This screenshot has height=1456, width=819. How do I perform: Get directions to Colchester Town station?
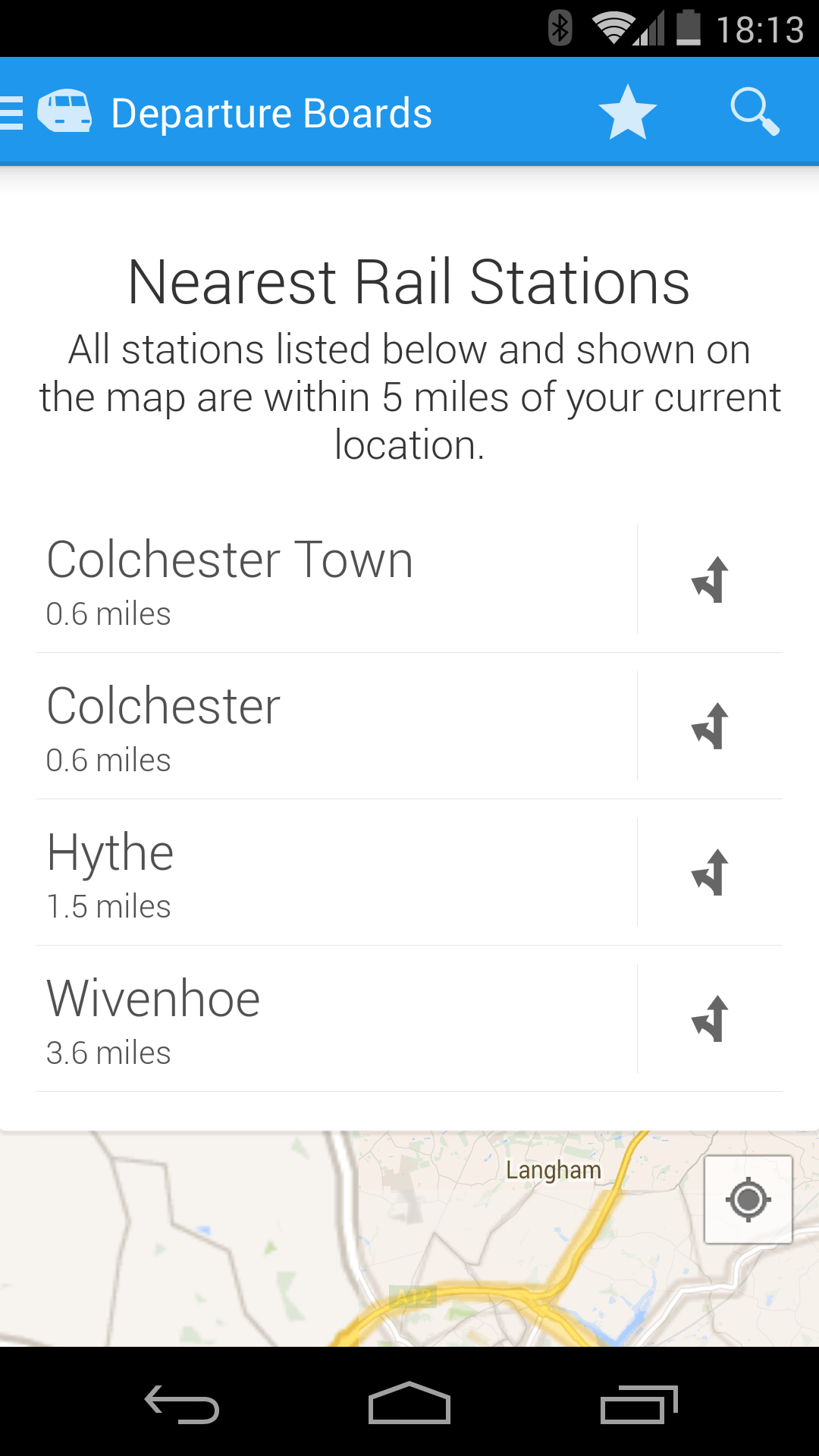pyautogui.click(x=710, y=580)
